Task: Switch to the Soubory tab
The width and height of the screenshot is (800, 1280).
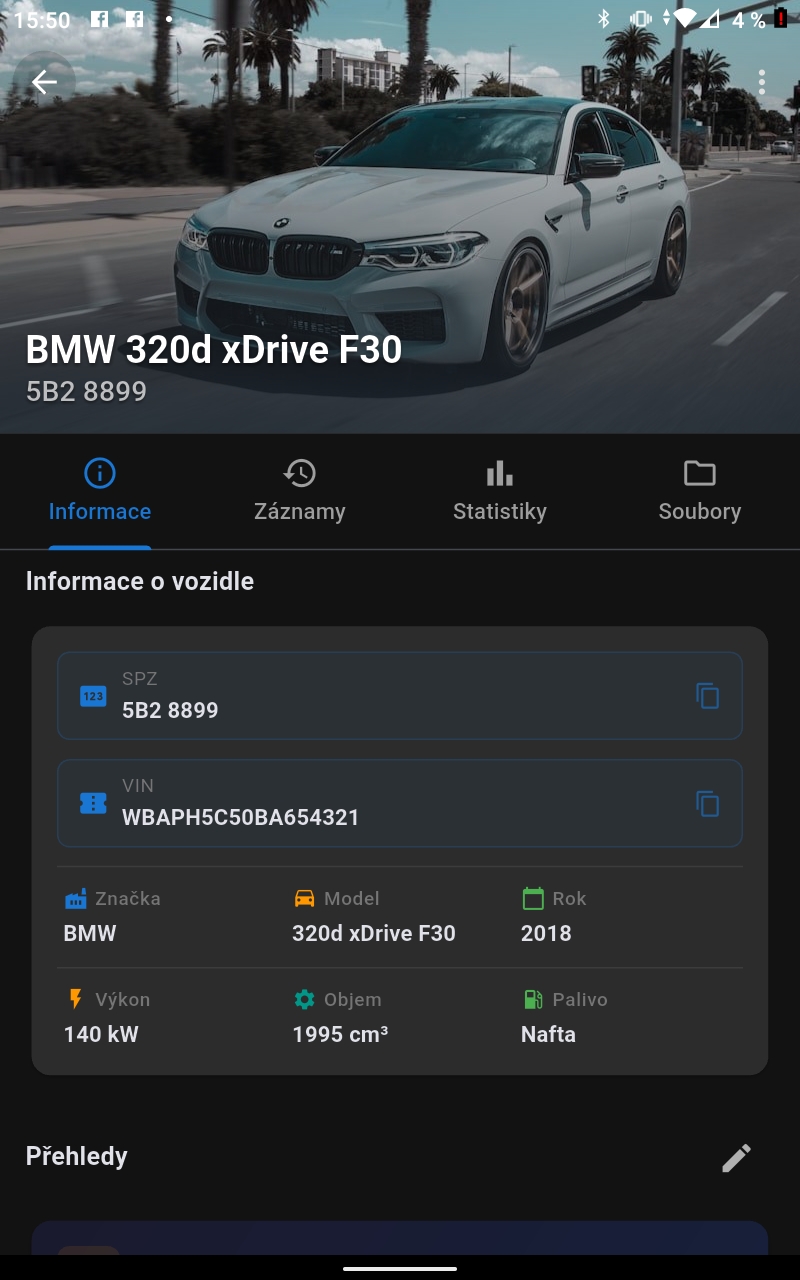Action: pyautogui.click(x=699, y=491)
